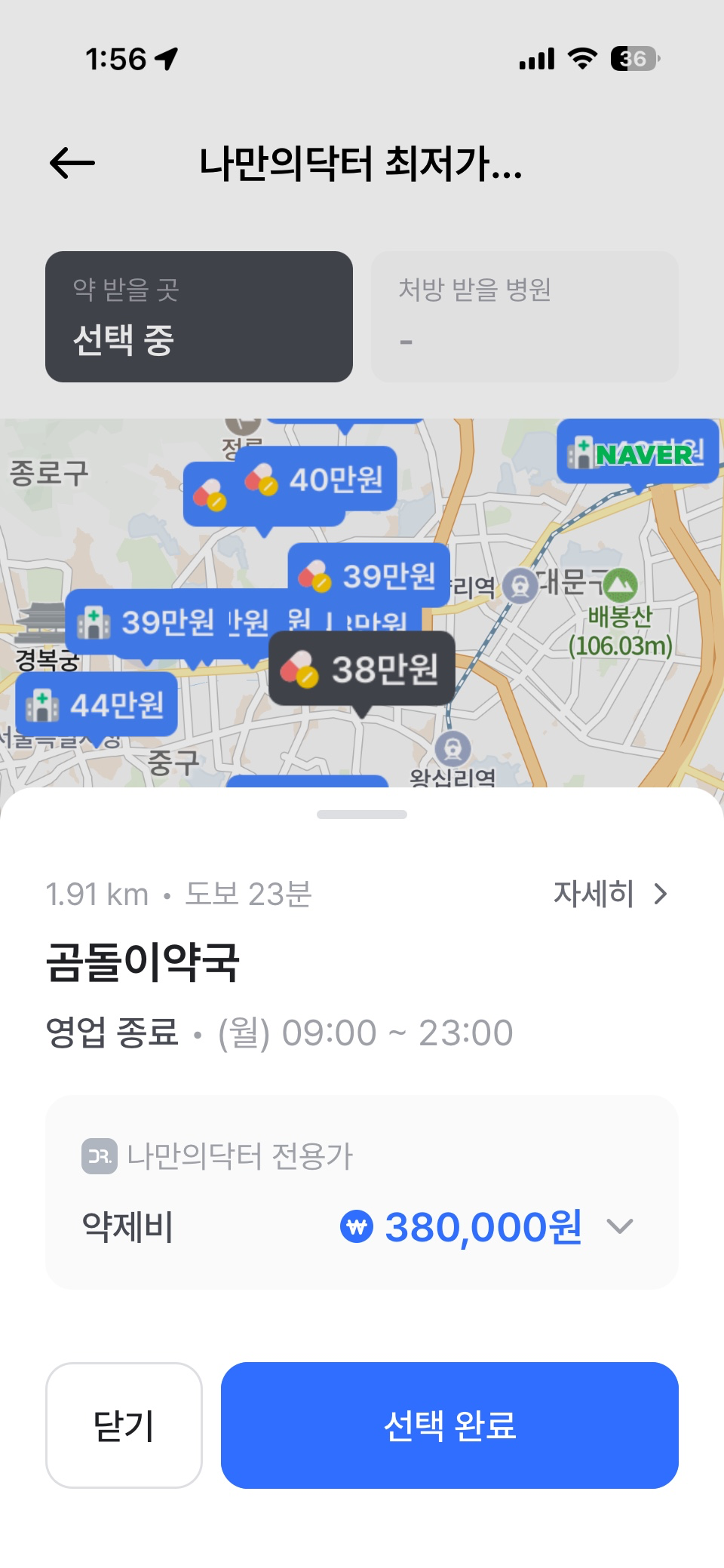Tap the selected 38만원 map marker
The height and width of the screenshot is (1568, 724).
pos(363,669)
